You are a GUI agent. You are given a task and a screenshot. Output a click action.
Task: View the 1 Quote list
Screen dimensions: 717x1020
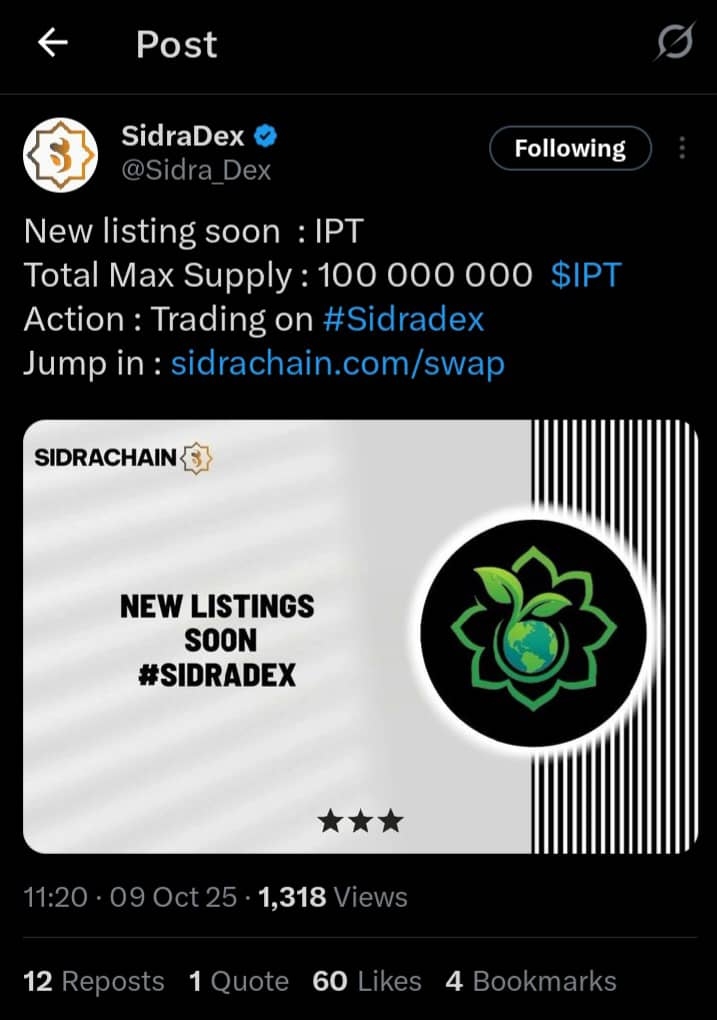239,981
